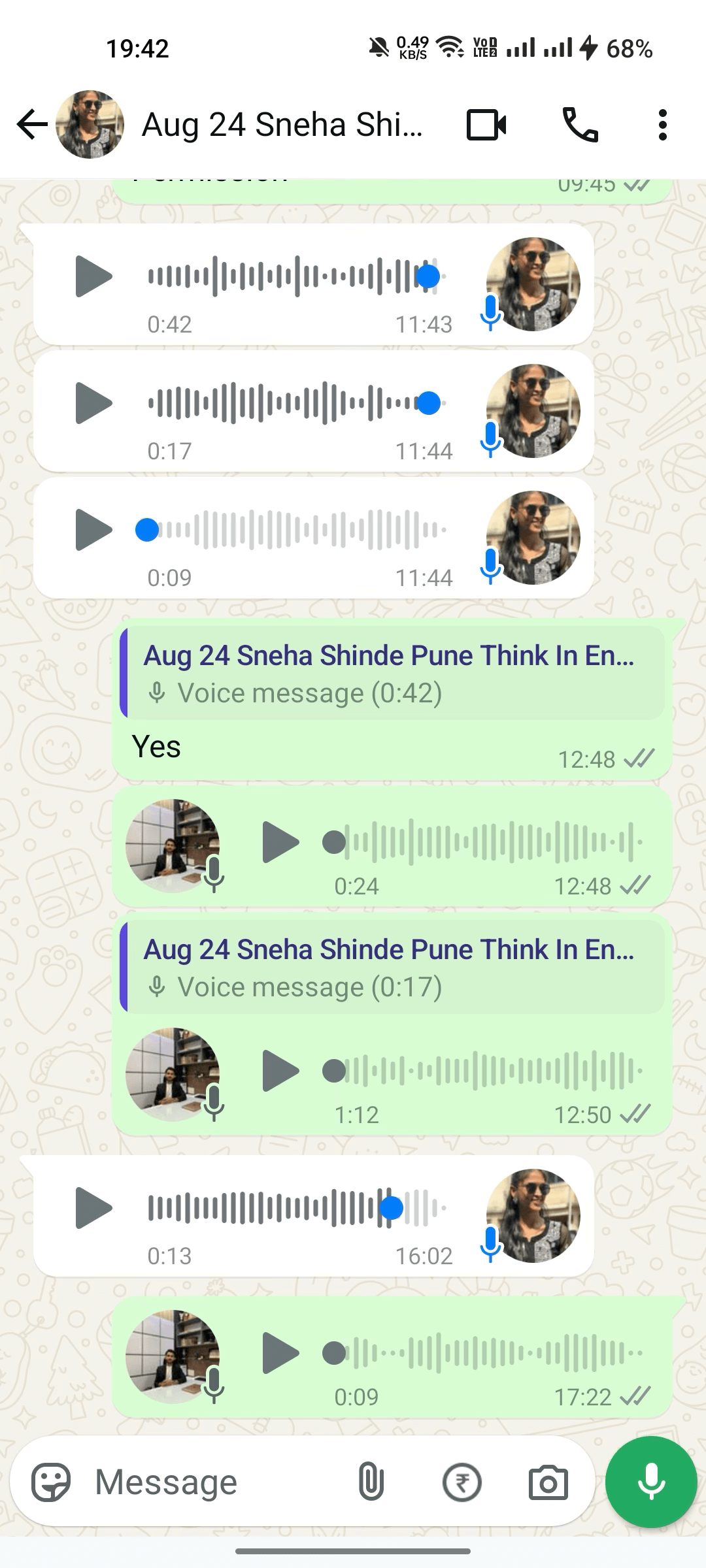The height and width of the screenshot is (1568, 706).
Task: Open the rupee payment option
Action: coord(462,1482)
